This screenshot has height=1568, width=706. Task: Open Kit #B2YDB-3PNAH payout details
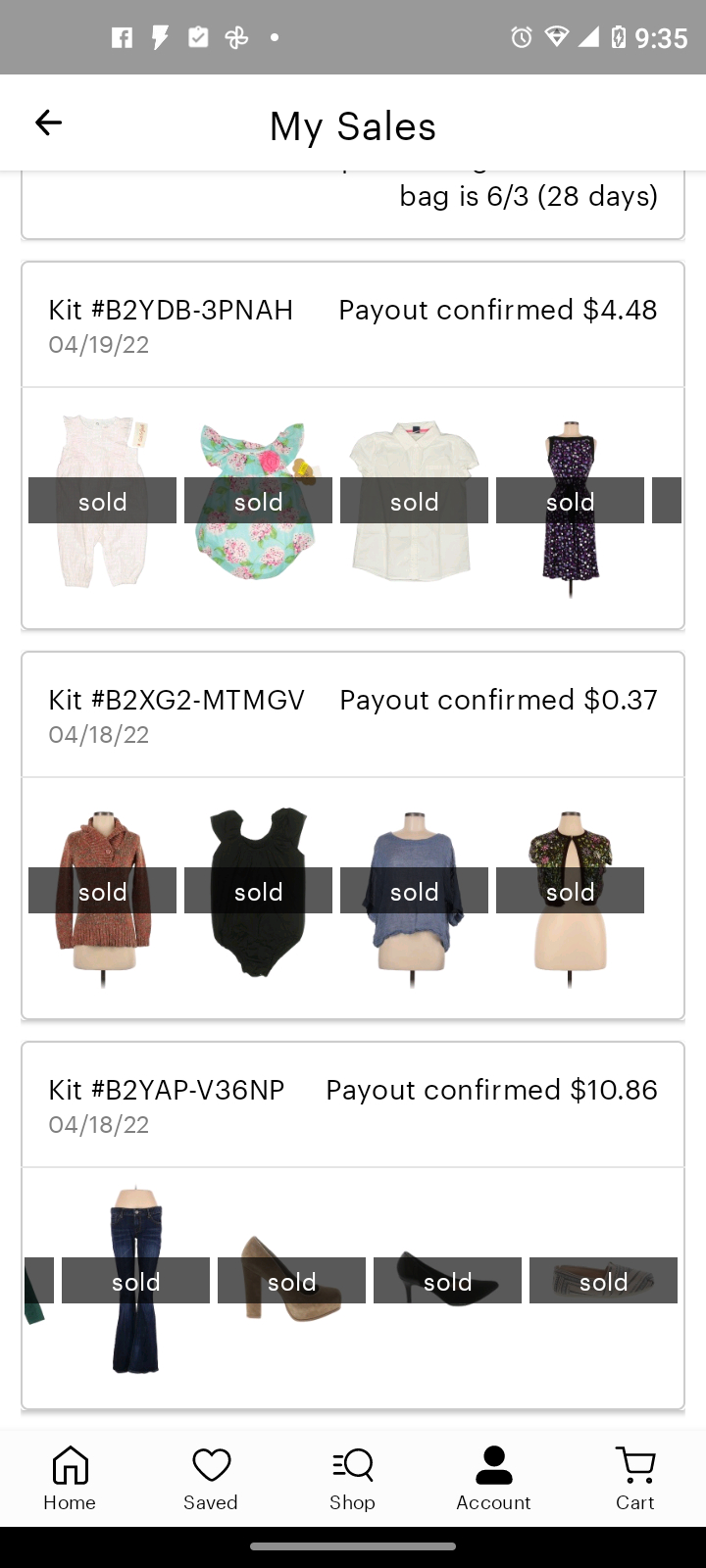[353, 324]
